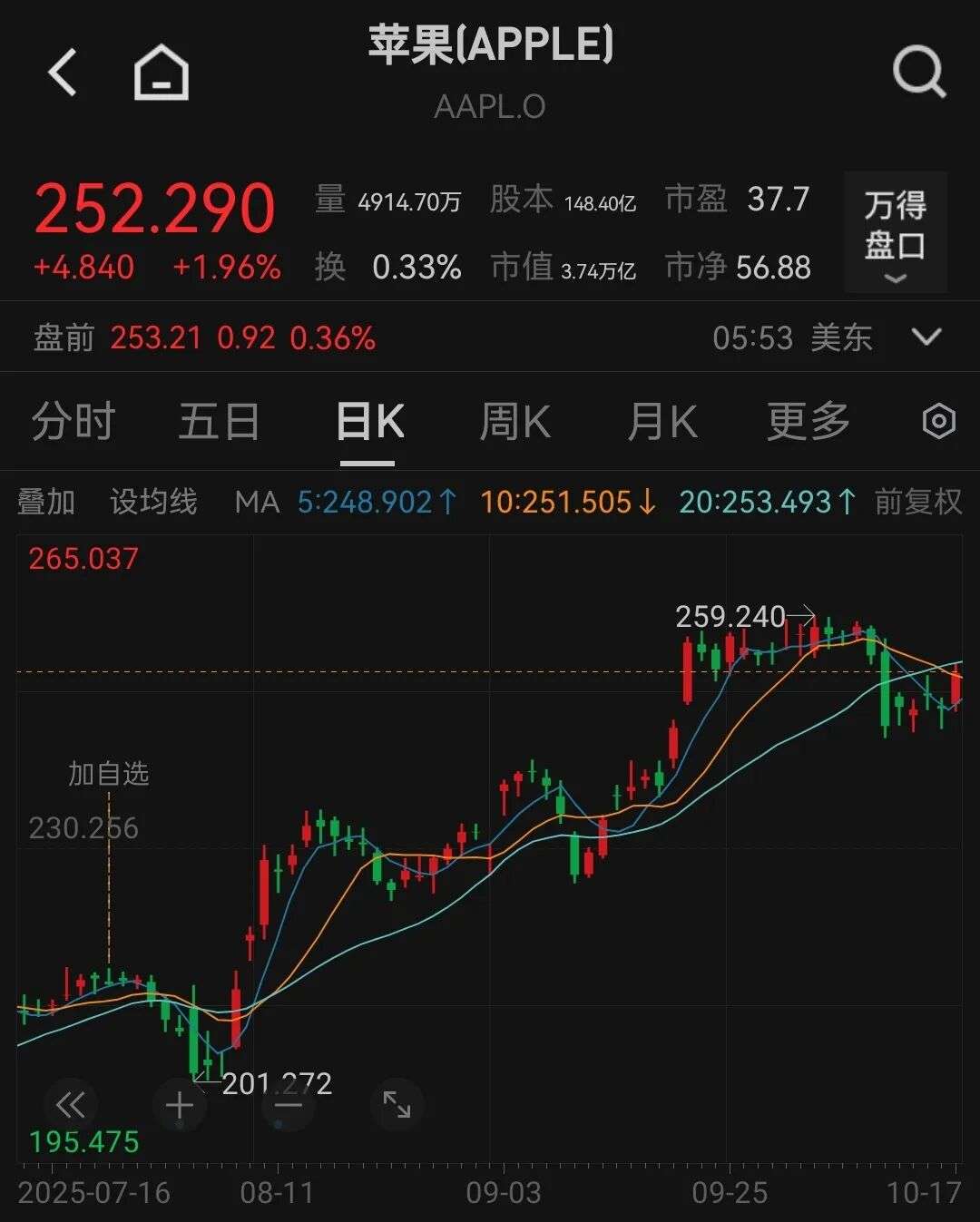
Task: Tap 加自选 to add to watchlist
Action: coord(108,774)
